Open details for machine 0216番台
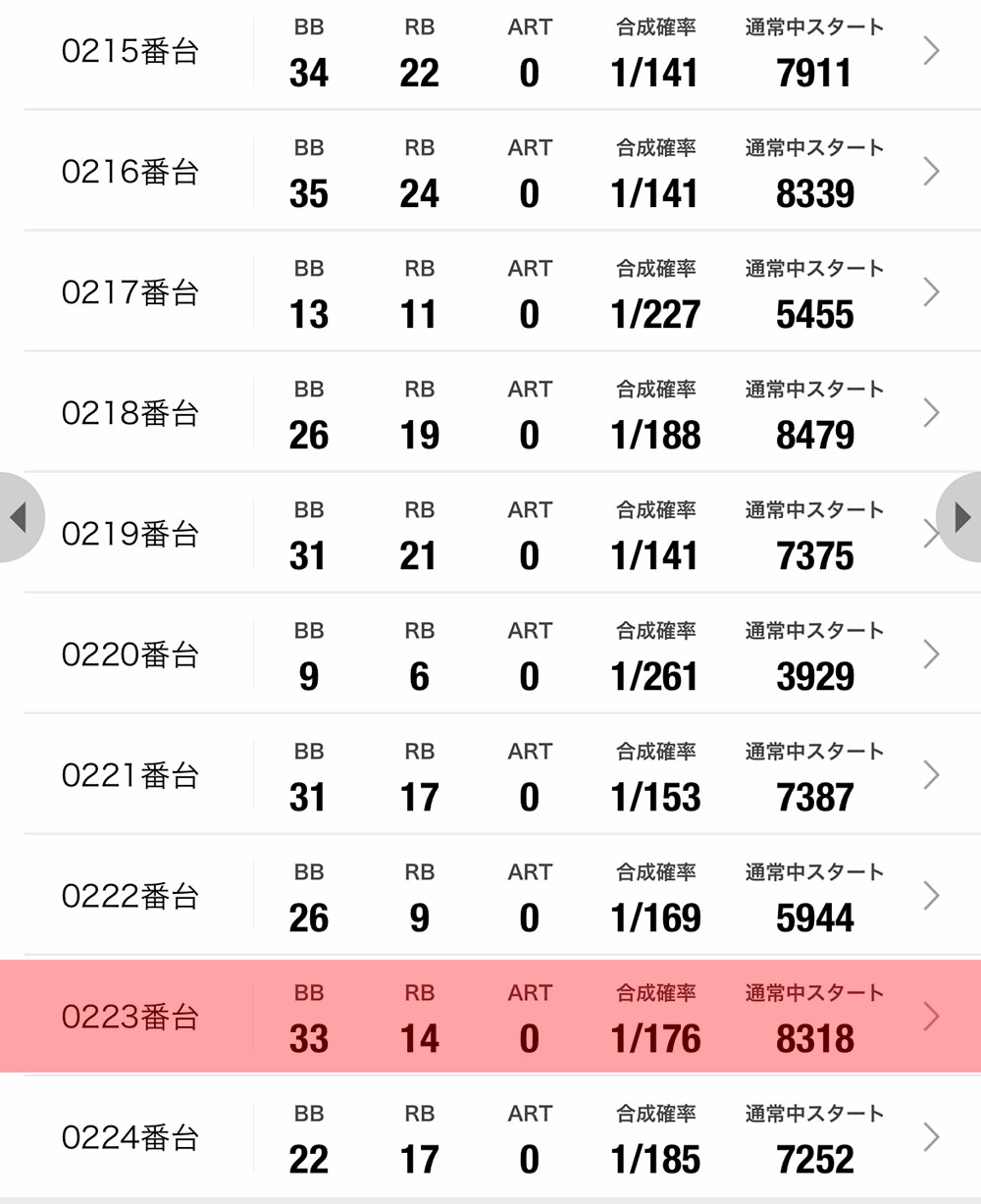This screenshot has width=981, height=1204. pos(490,172)
